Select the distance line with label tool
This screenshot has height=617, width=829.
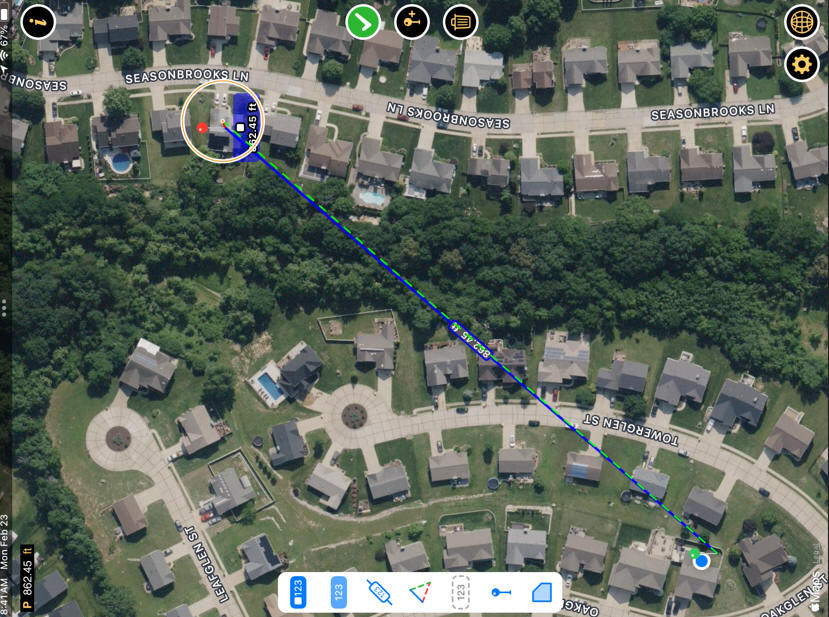[x=379, y=592]
